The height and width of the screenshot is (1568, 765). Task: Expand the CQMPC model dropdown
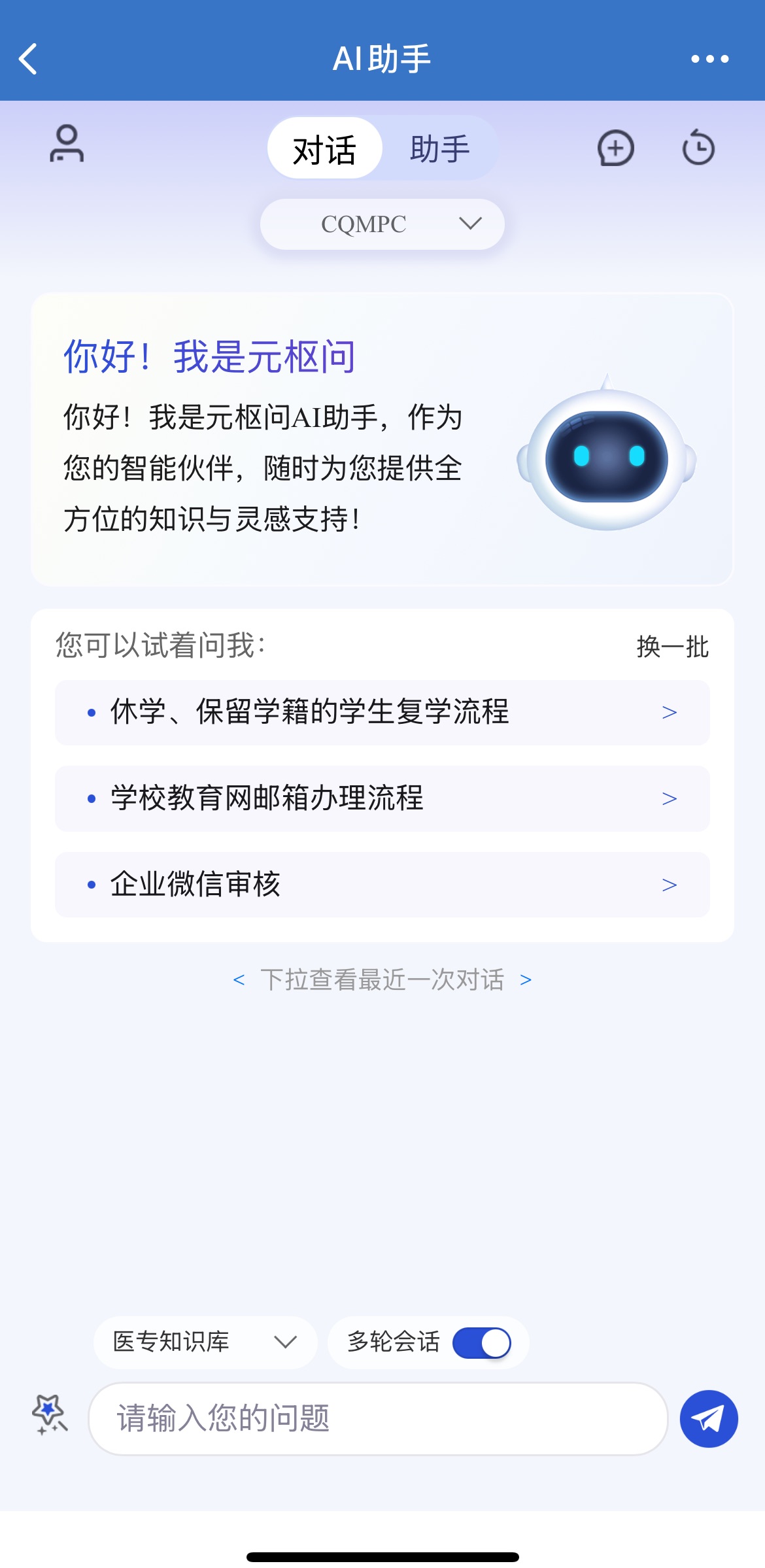coord(382,224)
